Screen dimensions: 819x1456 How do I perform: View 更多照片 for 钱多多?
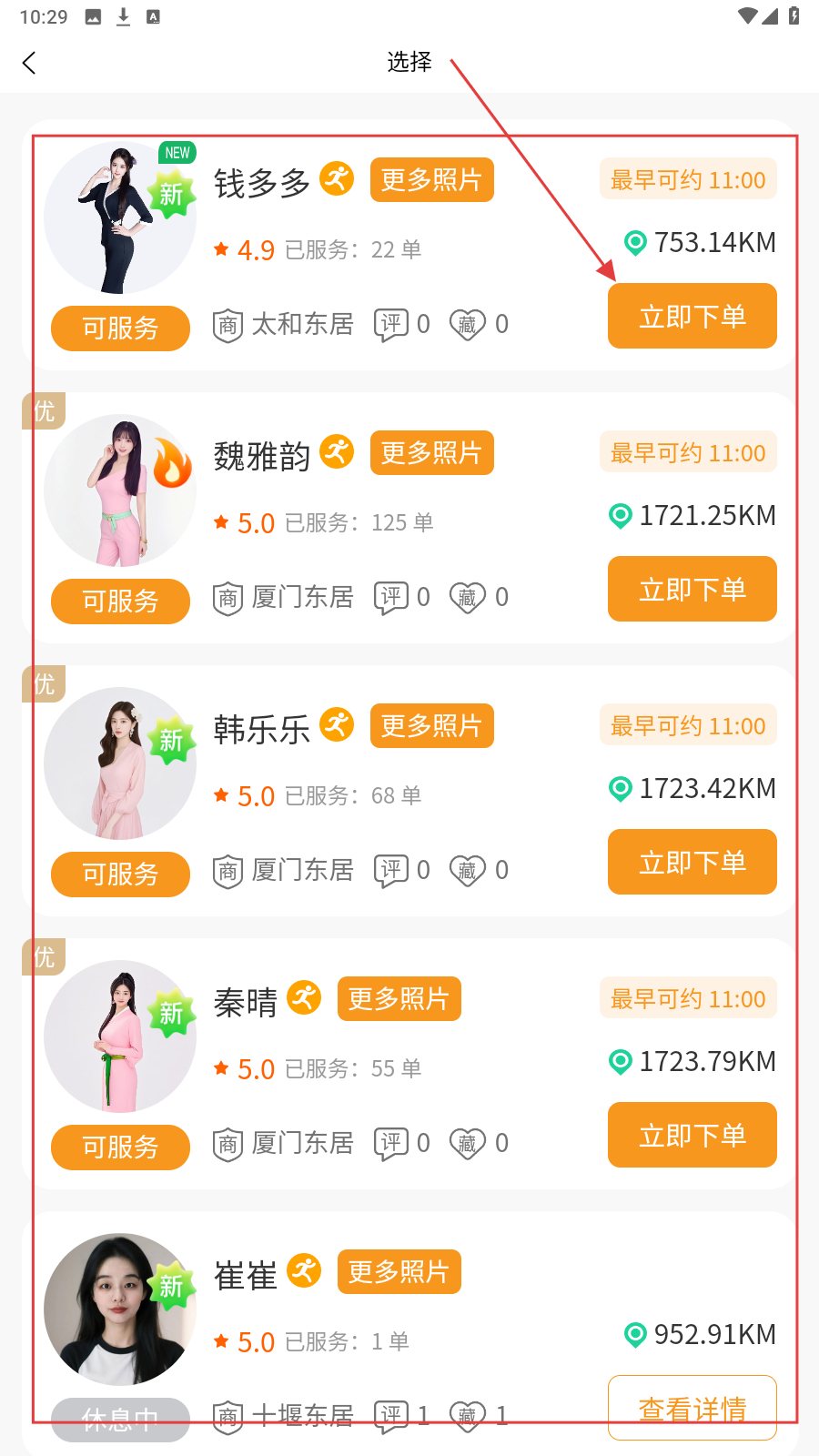click(431, 180)
